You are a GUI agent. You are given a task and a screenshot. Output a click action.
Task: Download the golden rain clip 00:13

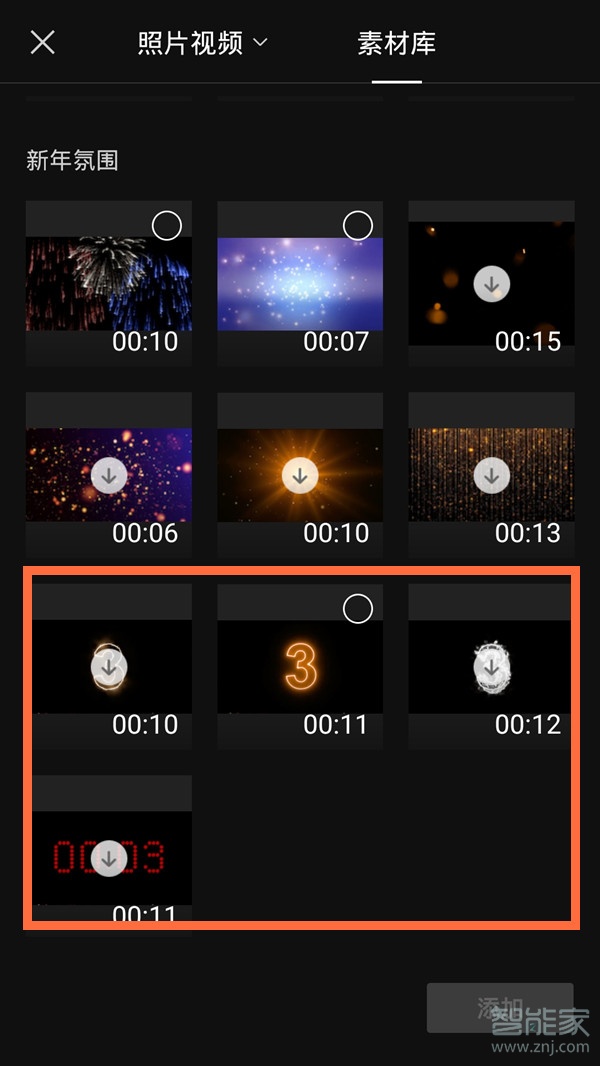[x=491, y=476]
